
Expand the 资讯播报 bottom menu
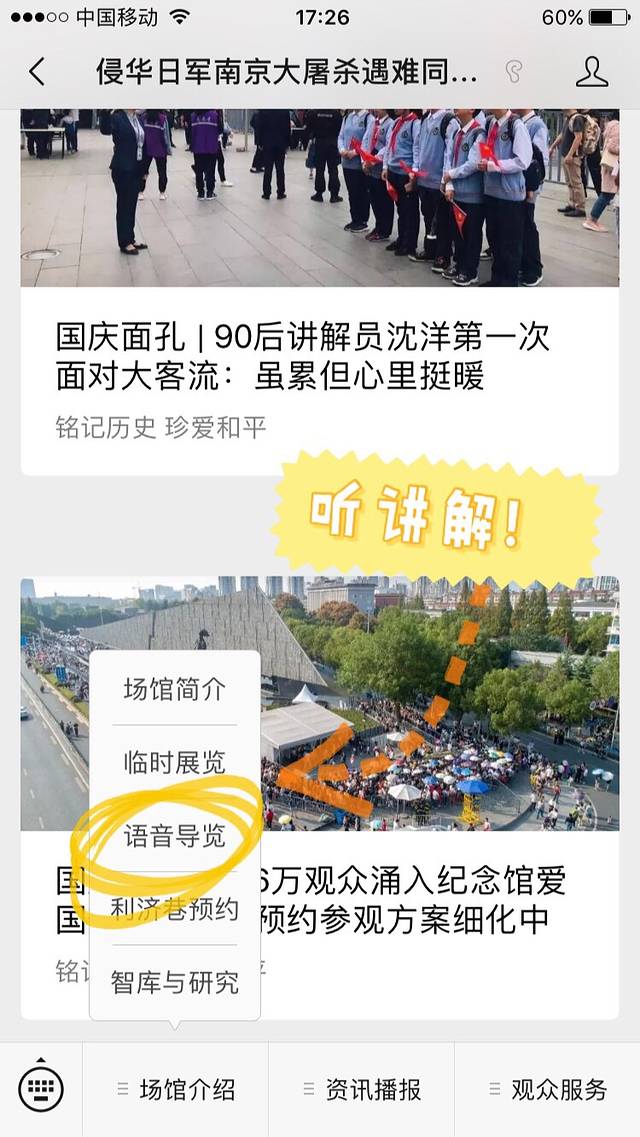pos(361,1089)
